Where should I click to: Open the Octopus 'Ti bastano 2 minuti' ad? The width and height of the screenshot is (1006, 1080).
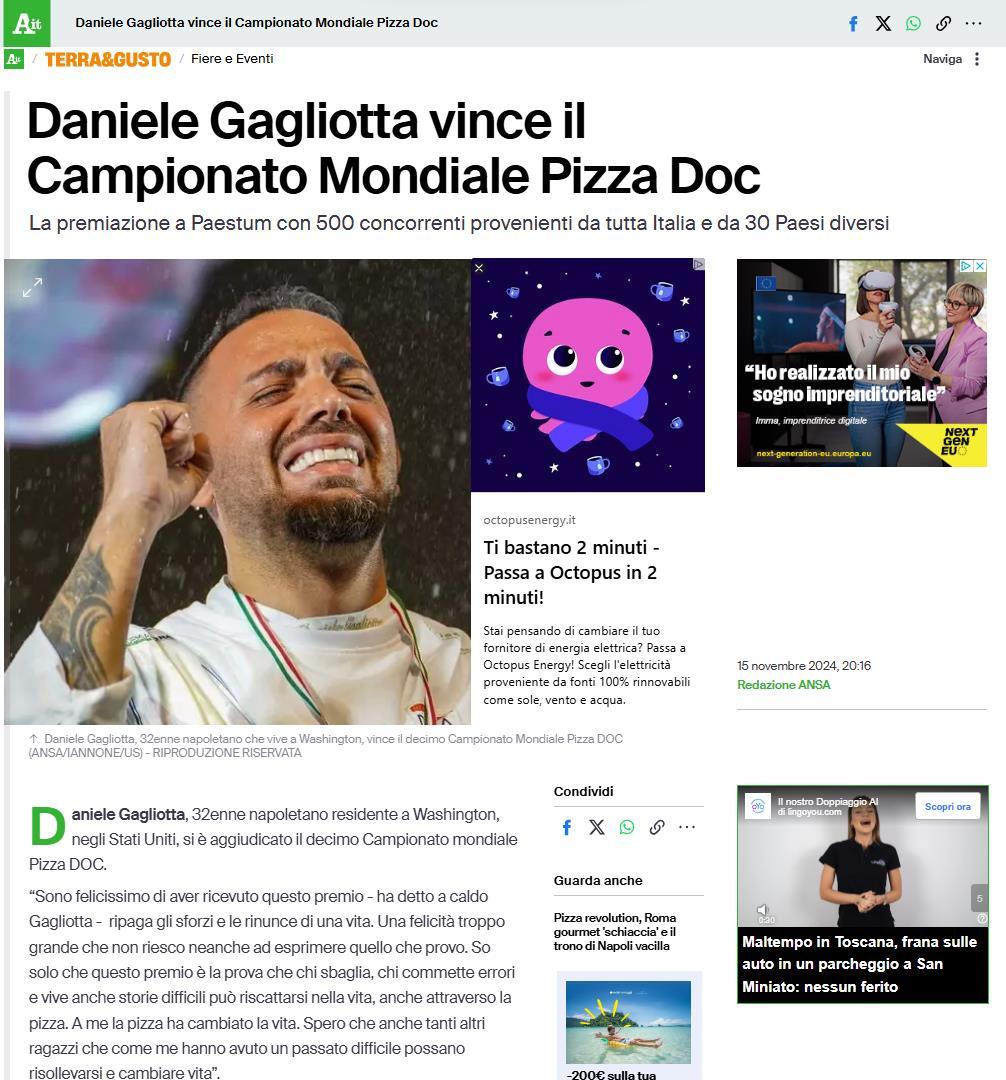pyautogui.click(x=572, y=572)
